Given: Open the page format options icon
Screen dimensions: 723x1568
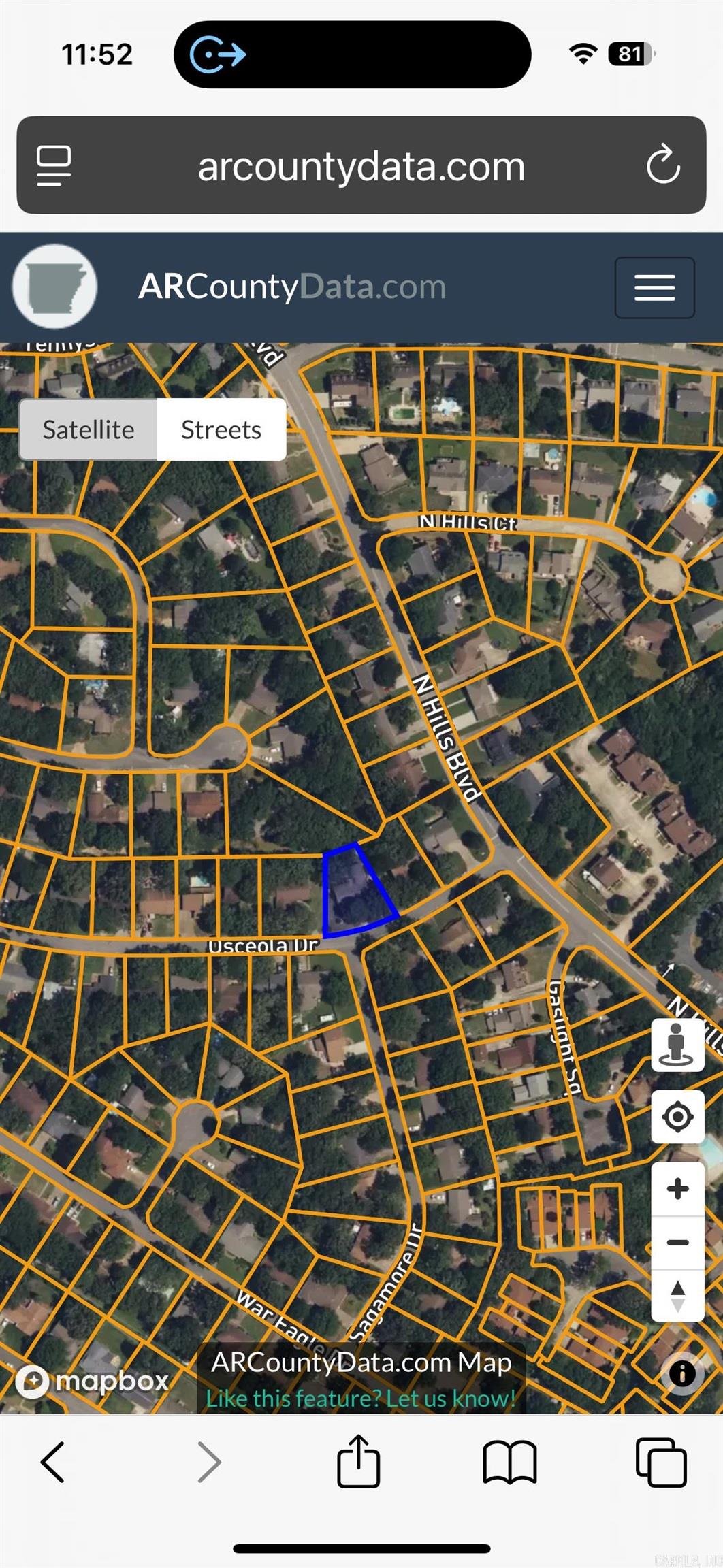Looking at the screenshot, I should pos(54,165).
